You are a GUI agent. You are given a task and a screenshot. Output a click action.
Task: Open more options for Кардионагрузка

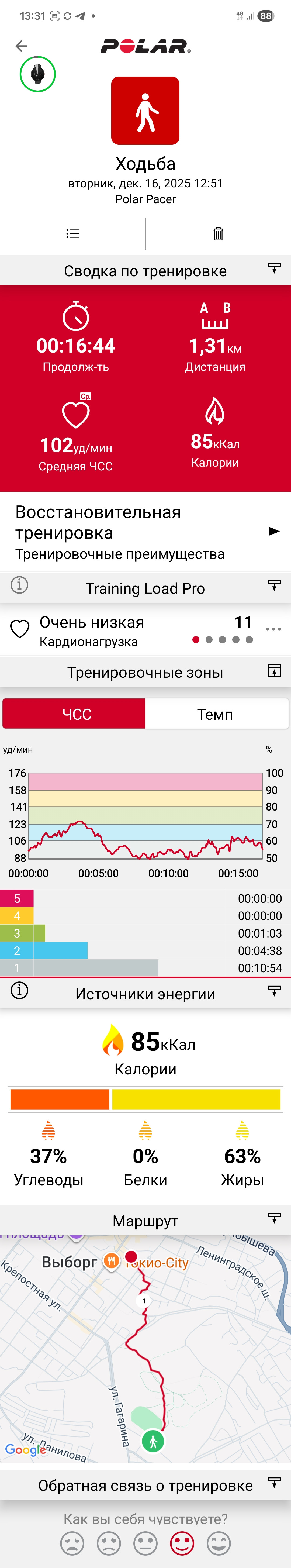tap(273, 629)
